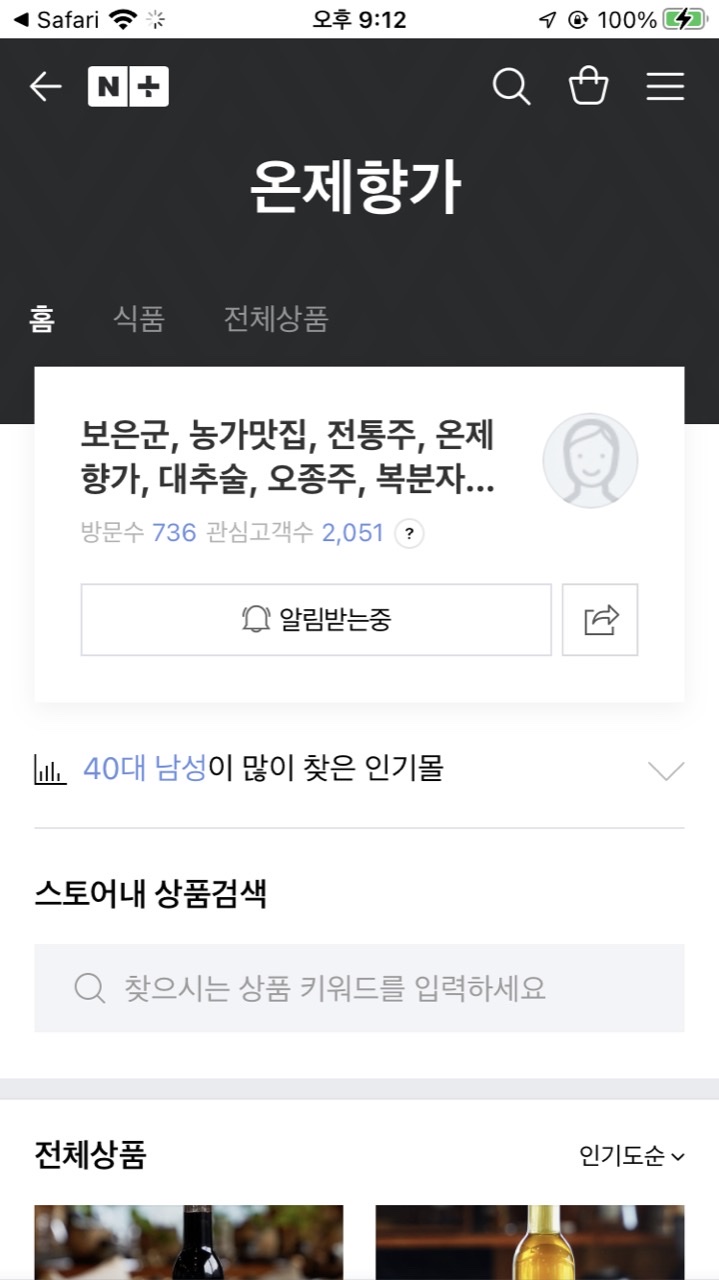This screenshot has width=719, height=1280.
Task: Tap the 알림받는중 notification button
Action: (316, 620)
